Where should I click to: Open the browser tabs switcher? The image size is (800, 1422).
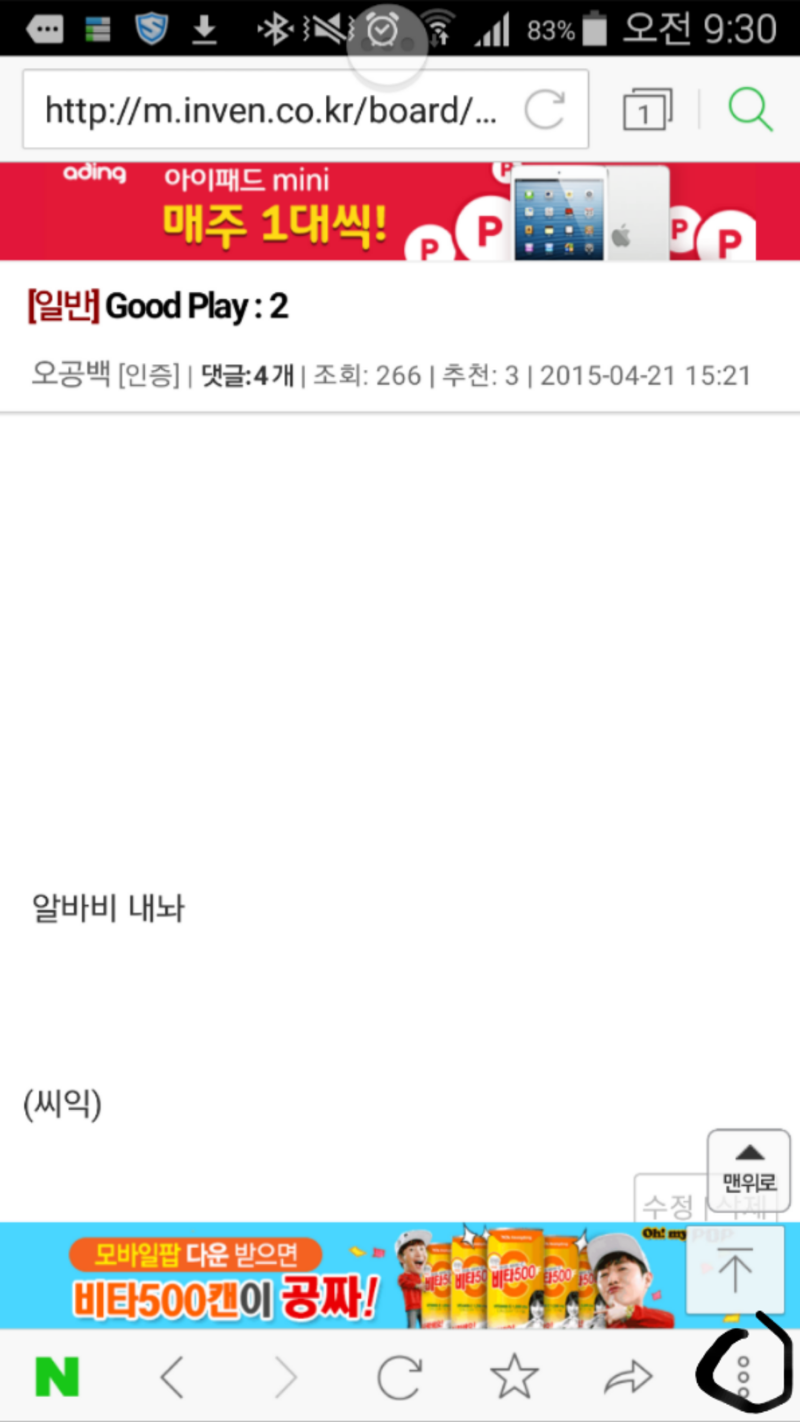pos(647,110)
